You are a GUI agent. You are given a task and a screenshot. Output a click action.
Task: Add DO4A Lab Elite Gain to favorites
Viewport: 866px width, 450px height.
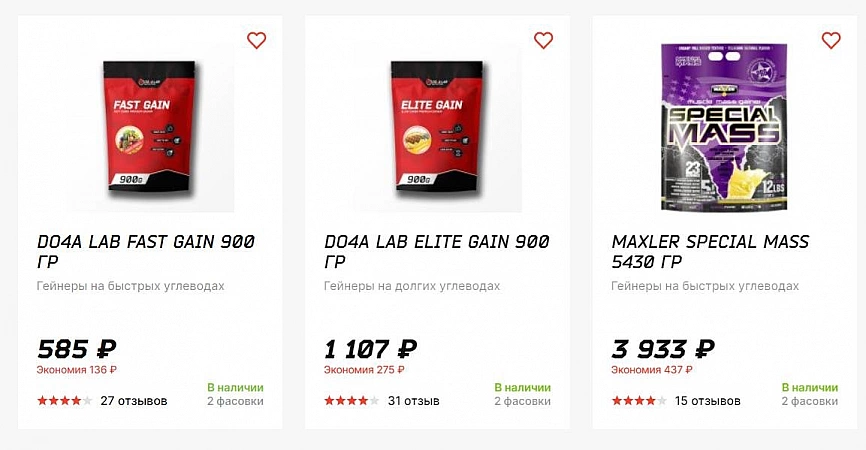point(543,41)
